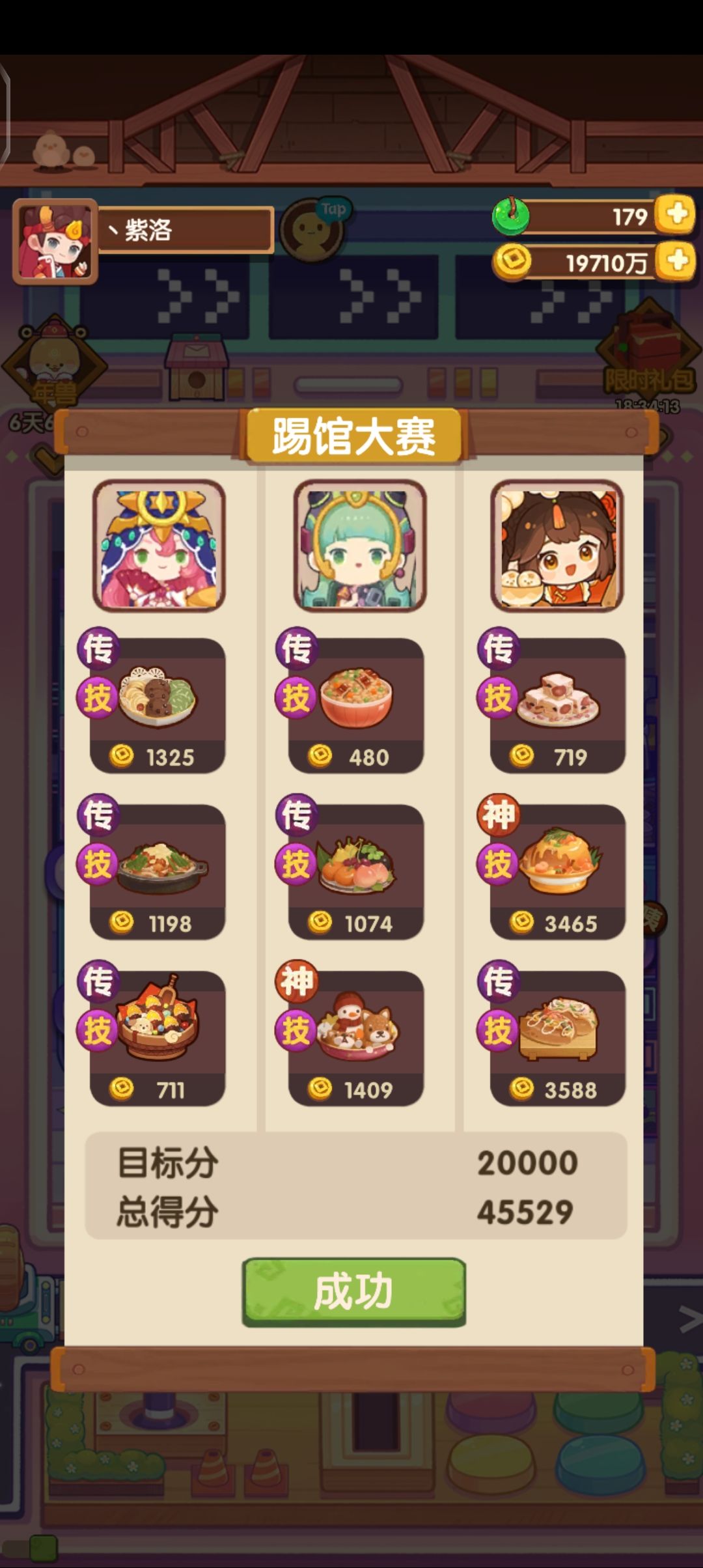View the green-haired chef portrait
Screen dimensions: 703x1568
pos(360,546)
